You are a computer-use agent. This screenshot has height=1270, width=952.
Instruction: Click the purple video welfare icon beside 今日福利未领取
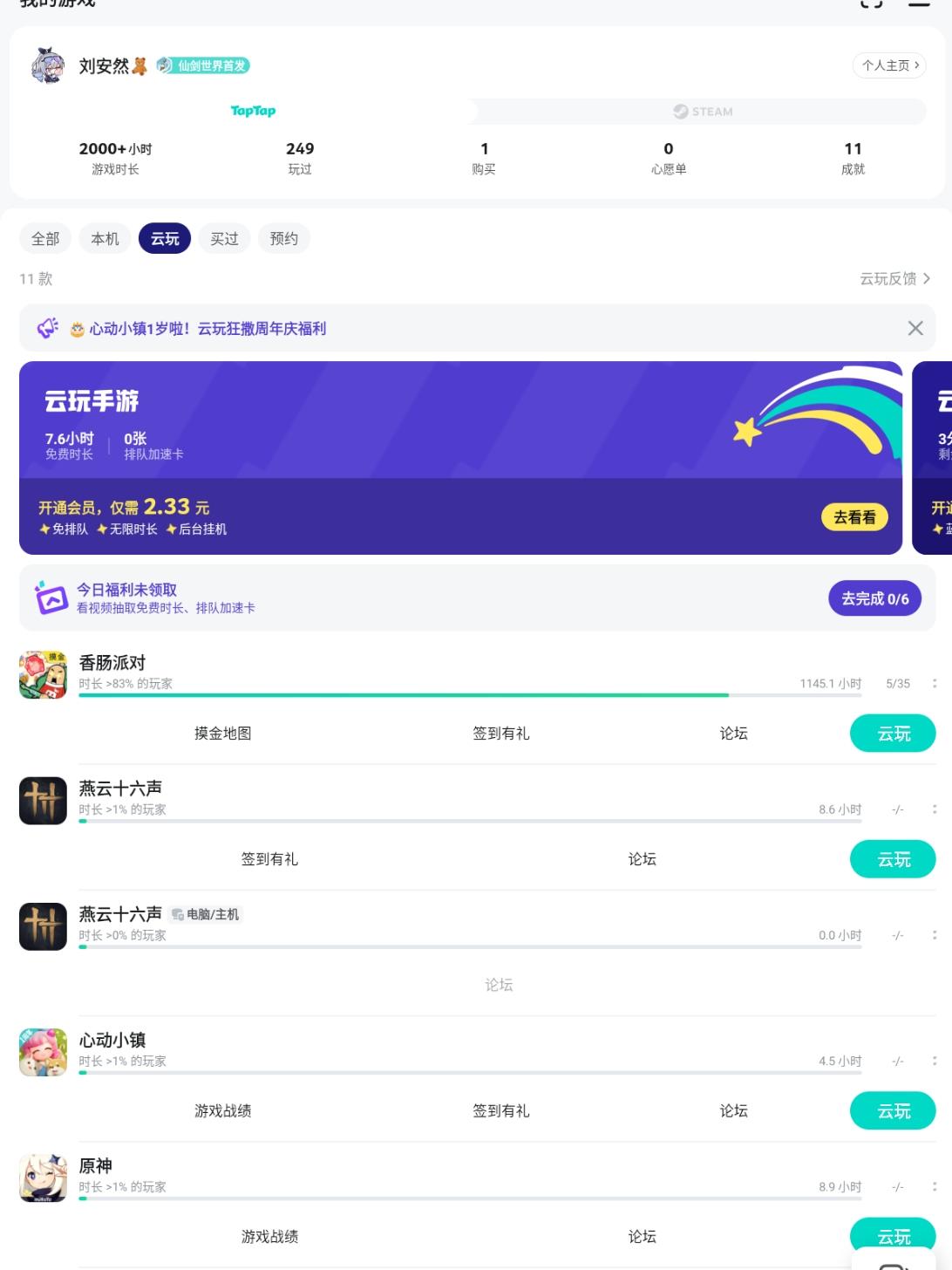(x=52, y=598)
